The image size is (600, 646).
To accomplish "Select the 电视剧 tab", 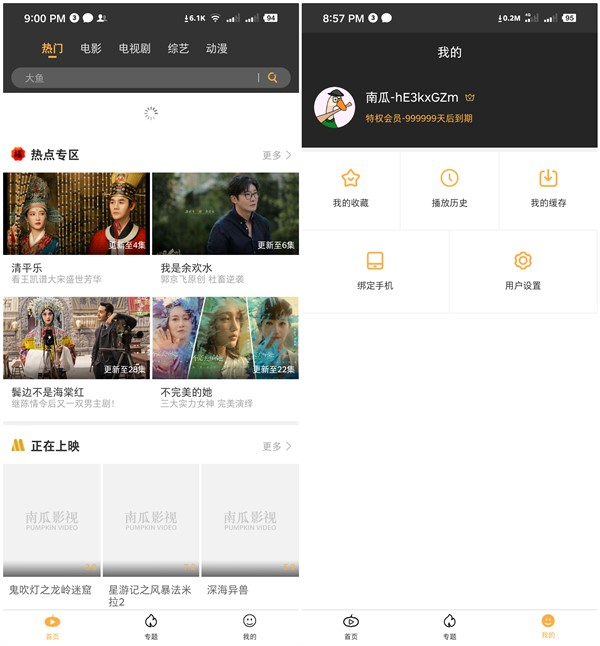I will pyautogui.click(x=134, y=48).
